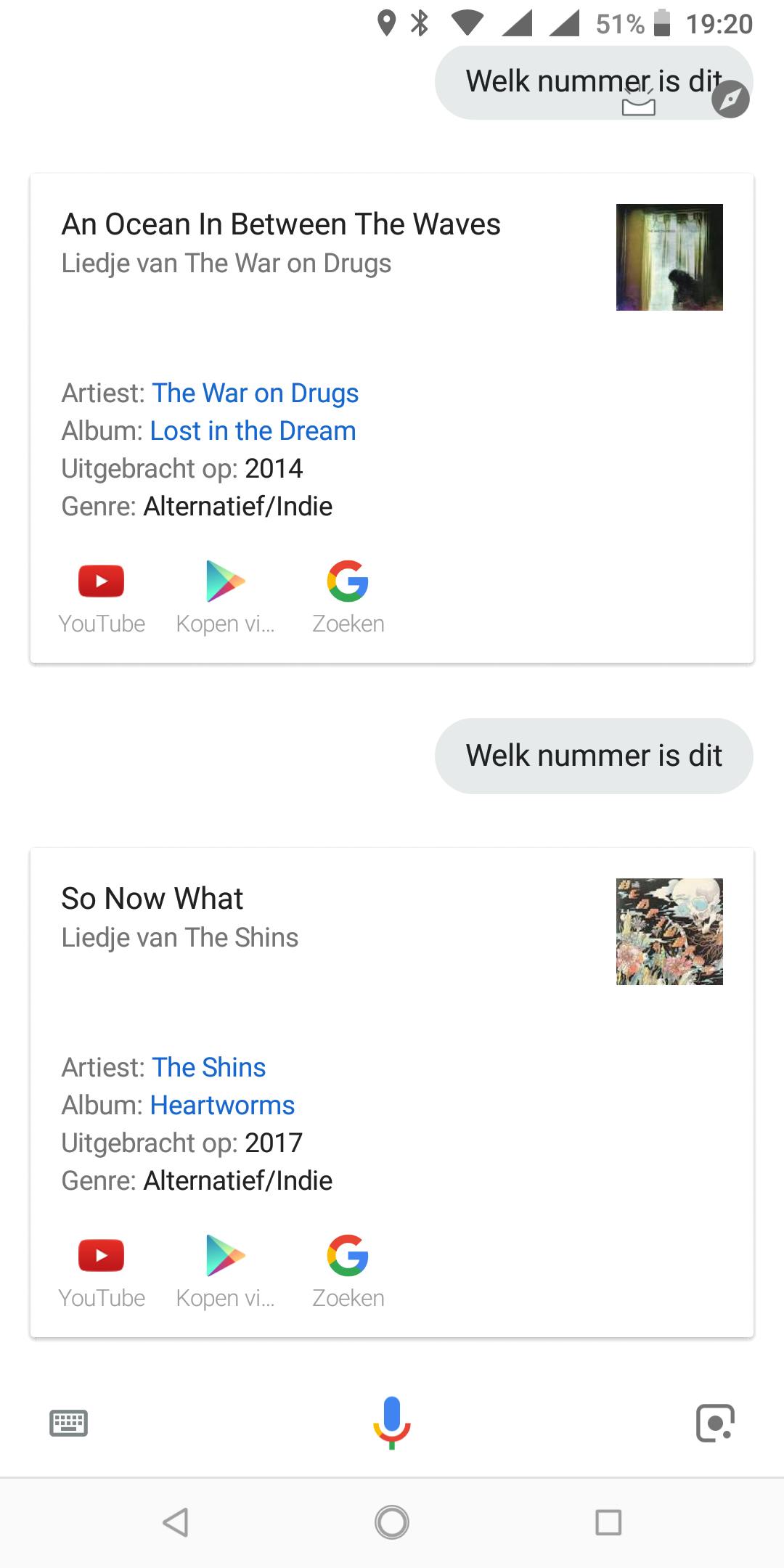Viewport: 784px width, 1568px height.
Task: Open the Heartworms album link
Action: [222, 1105]
